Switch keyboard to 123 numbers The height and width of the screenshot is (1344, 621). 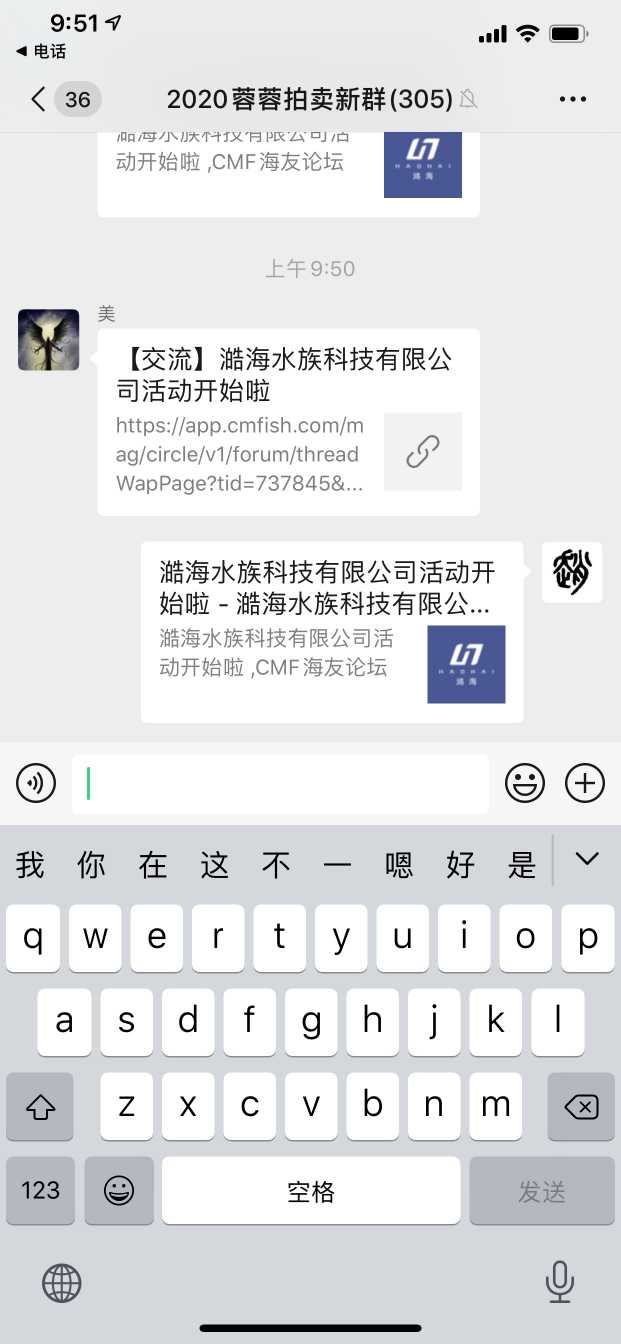click(40, 1190)
